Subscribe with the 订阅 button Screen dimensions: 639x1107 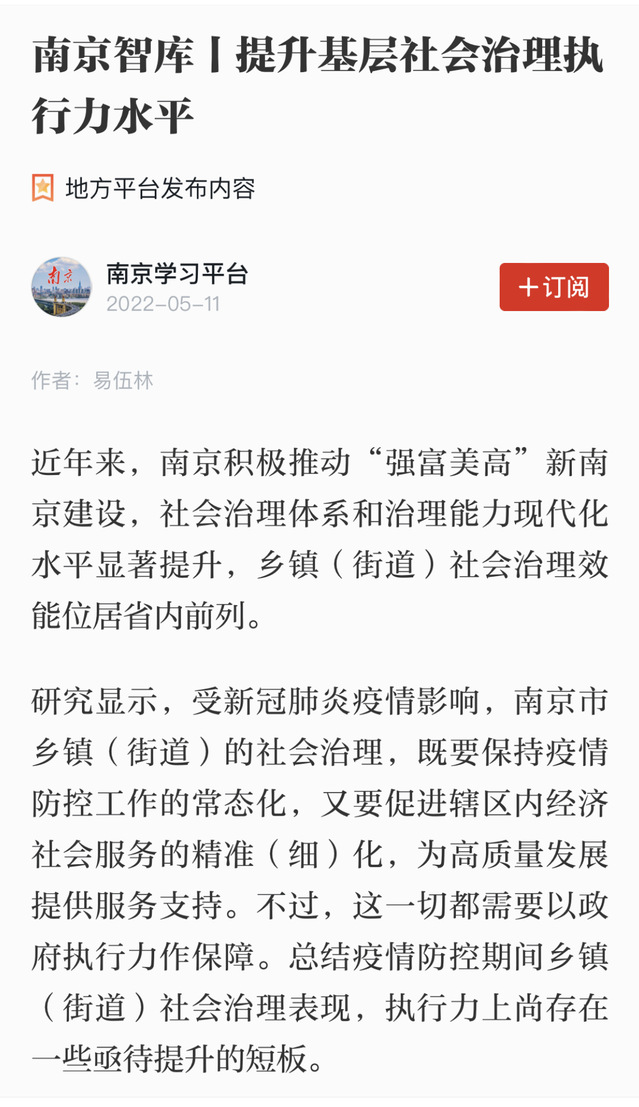click(x=554, y=288)
